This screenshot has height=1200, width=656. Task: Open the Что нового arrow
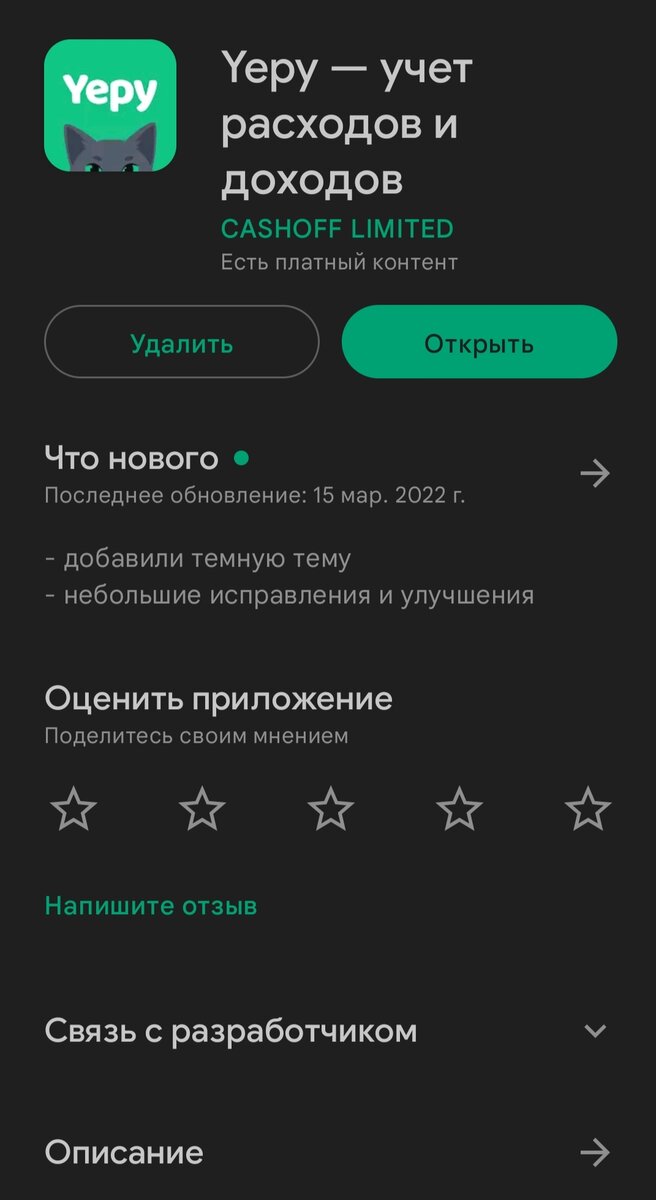tap(595, 473)
